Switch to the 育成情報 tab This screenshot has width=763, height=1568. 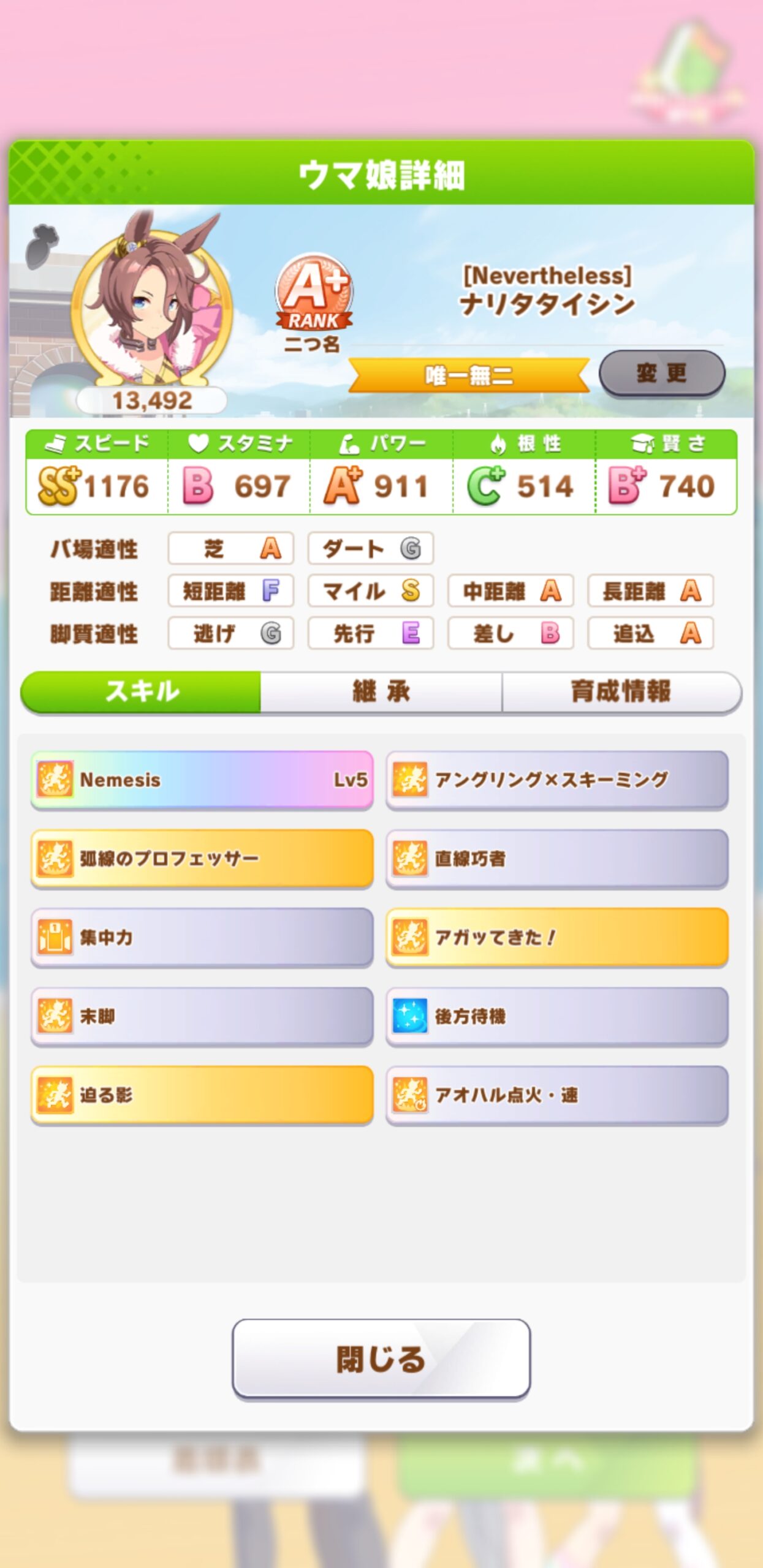point(620,692)
